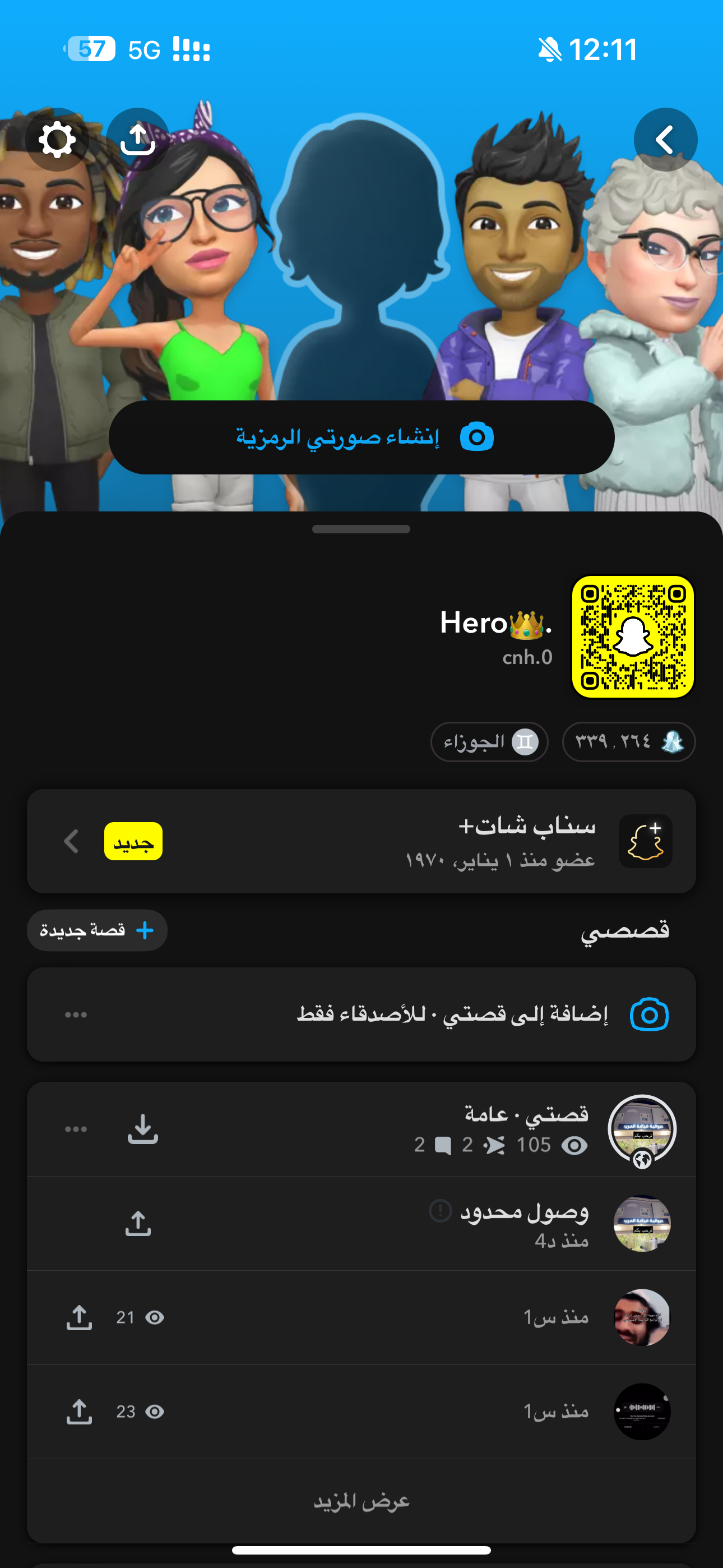Open the الجوزاء zodiac chip
723x1568 pixels.
pyautogui.click(x=489, y=741)
